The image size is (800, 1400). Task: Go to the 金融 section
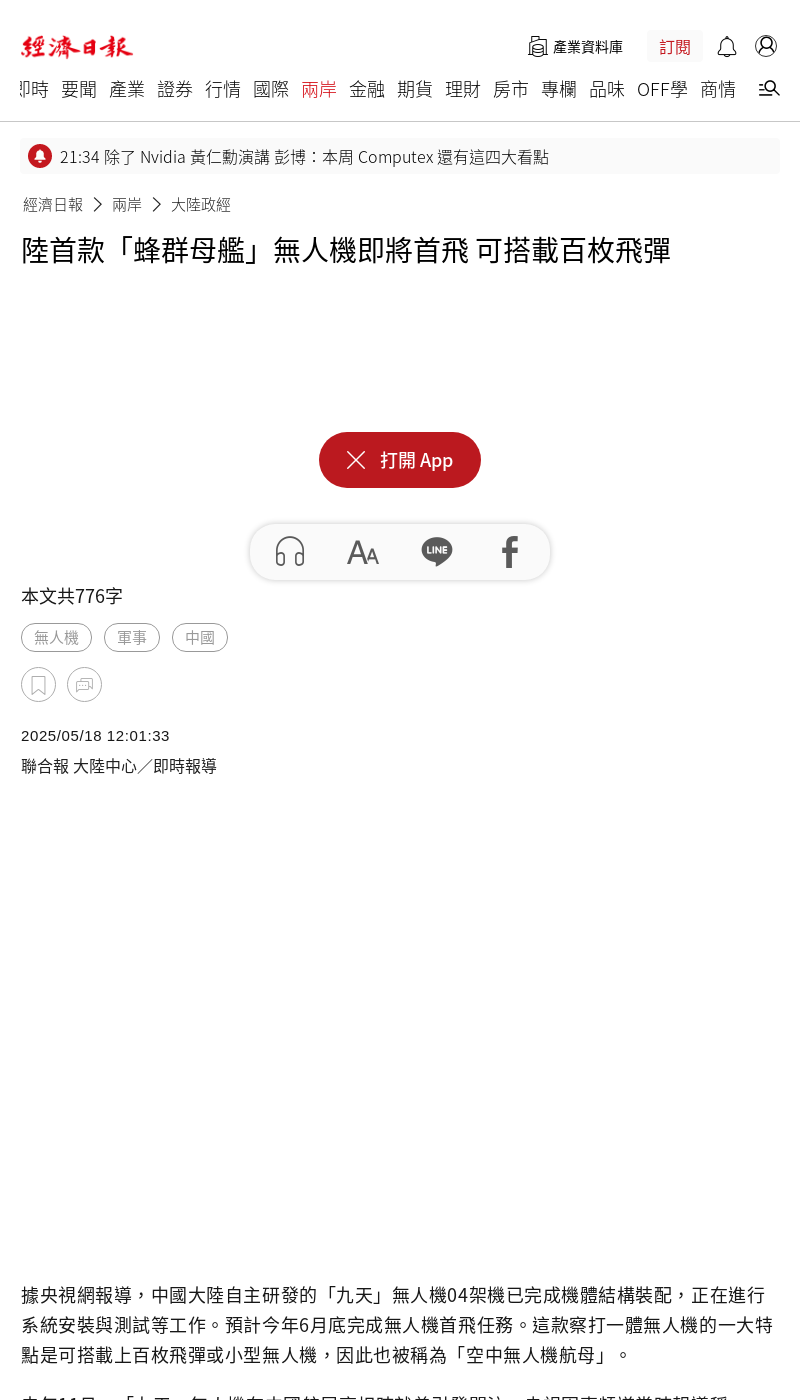click(x=367, y=89)
